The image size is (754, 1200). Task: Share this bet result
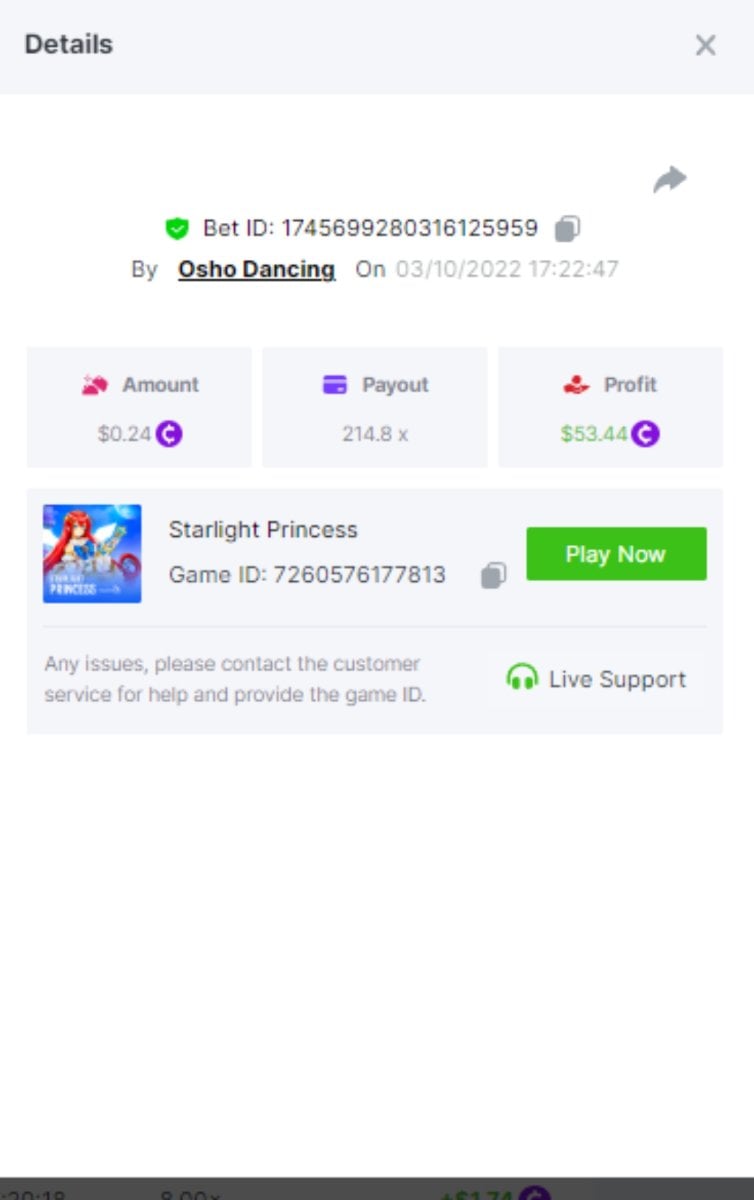(669, 180)
